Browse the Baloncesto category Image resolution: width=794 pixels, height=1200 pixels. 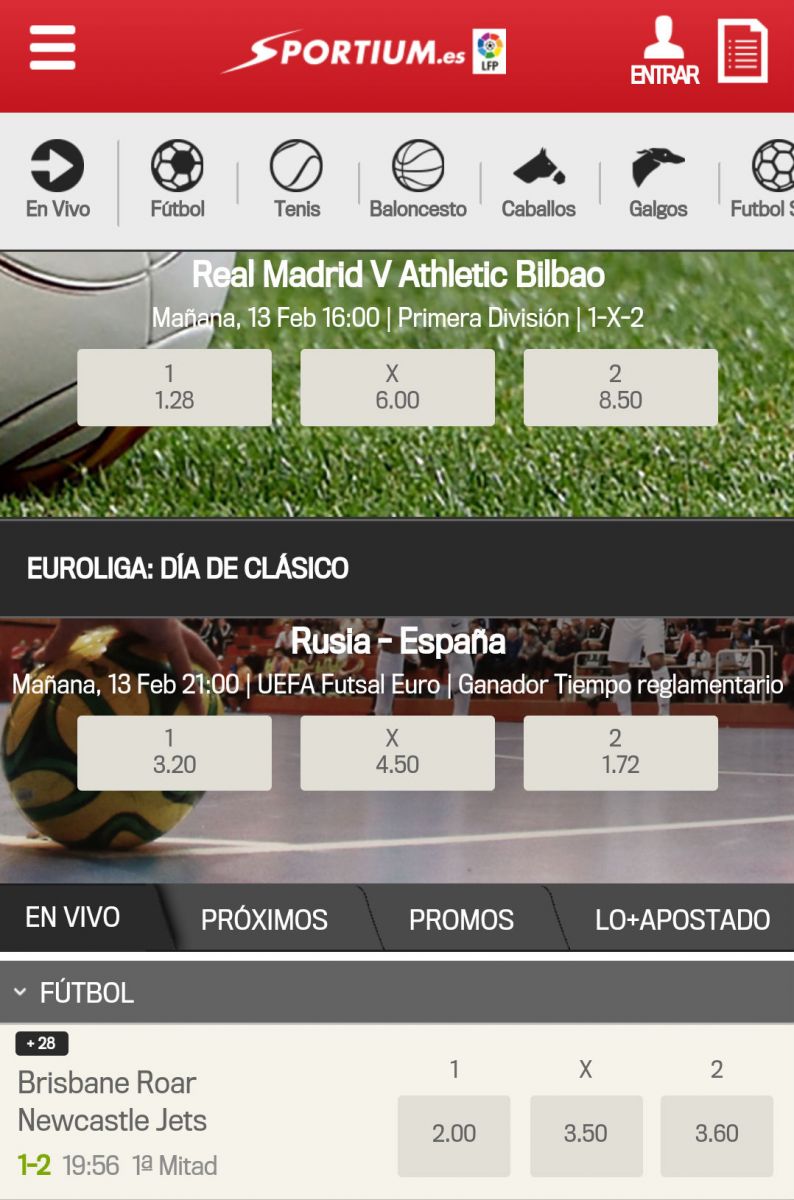click(x=418, y=180)
